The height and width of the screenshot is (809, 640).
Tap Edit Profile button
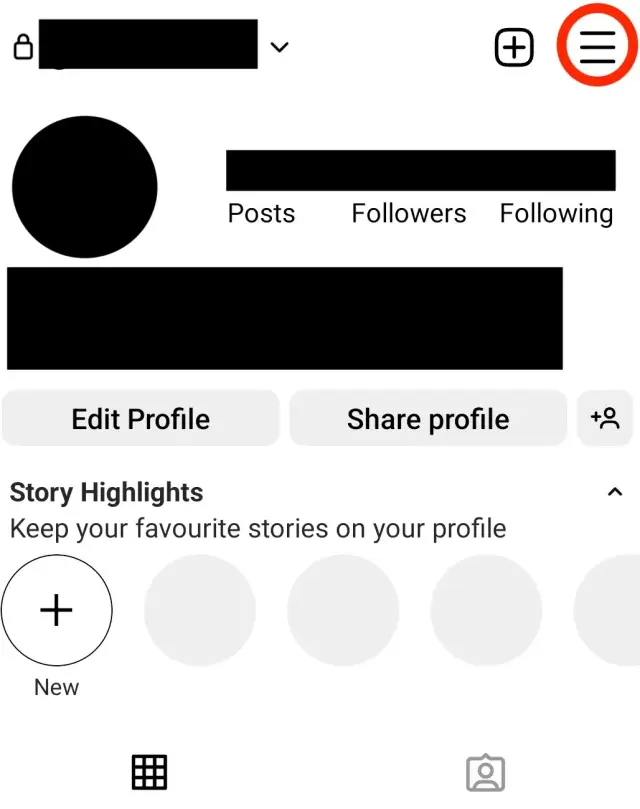click(x=141, y=418)
